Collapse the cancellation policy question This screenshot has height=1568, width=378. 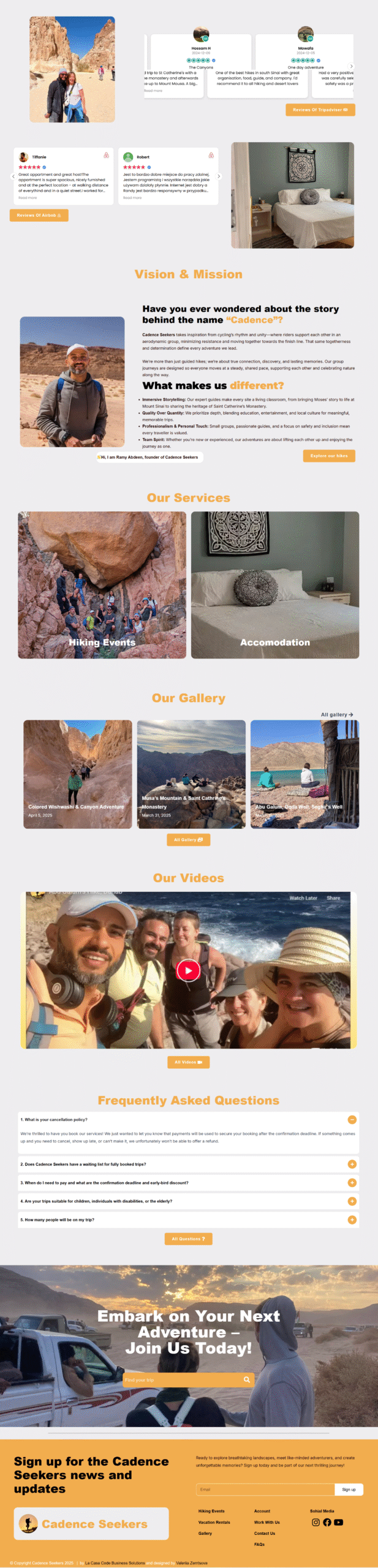(x=352, y=1120)
